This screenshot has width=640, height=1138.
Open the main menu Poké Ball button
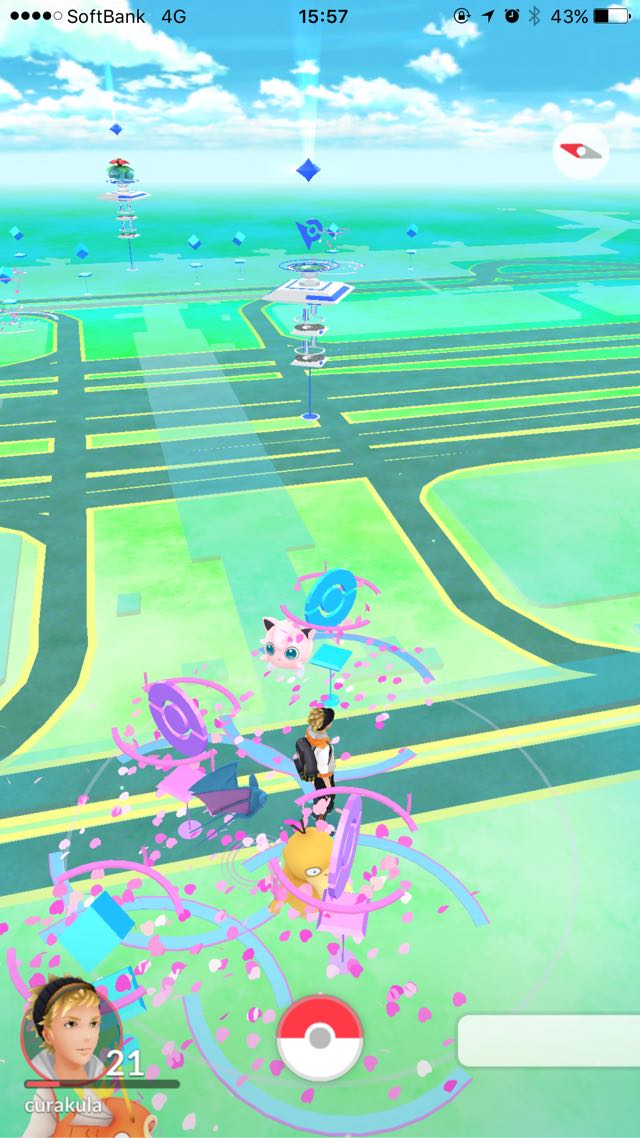coord(319,1039)
